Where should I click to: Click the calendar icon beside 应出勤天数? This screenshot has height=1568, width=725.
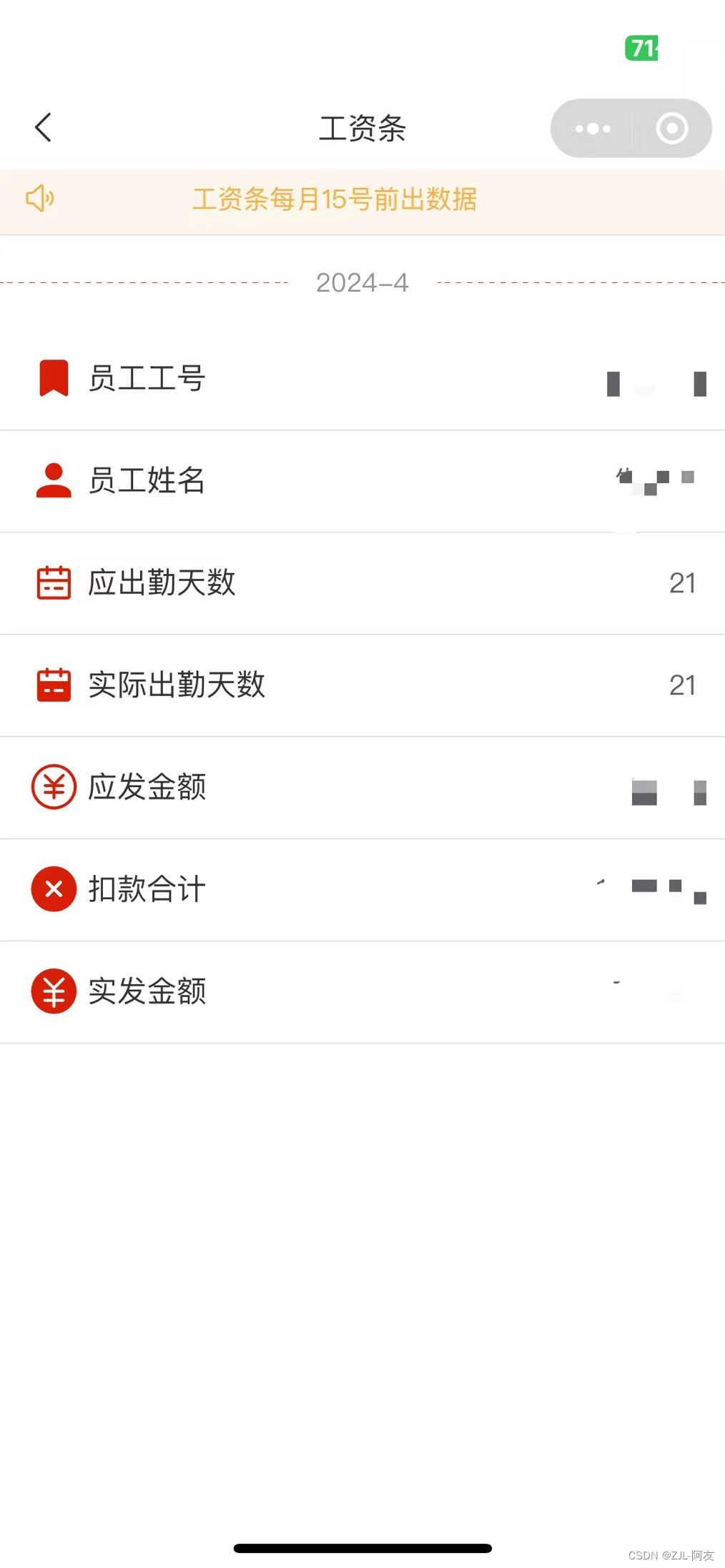click(x=52, y=582)
